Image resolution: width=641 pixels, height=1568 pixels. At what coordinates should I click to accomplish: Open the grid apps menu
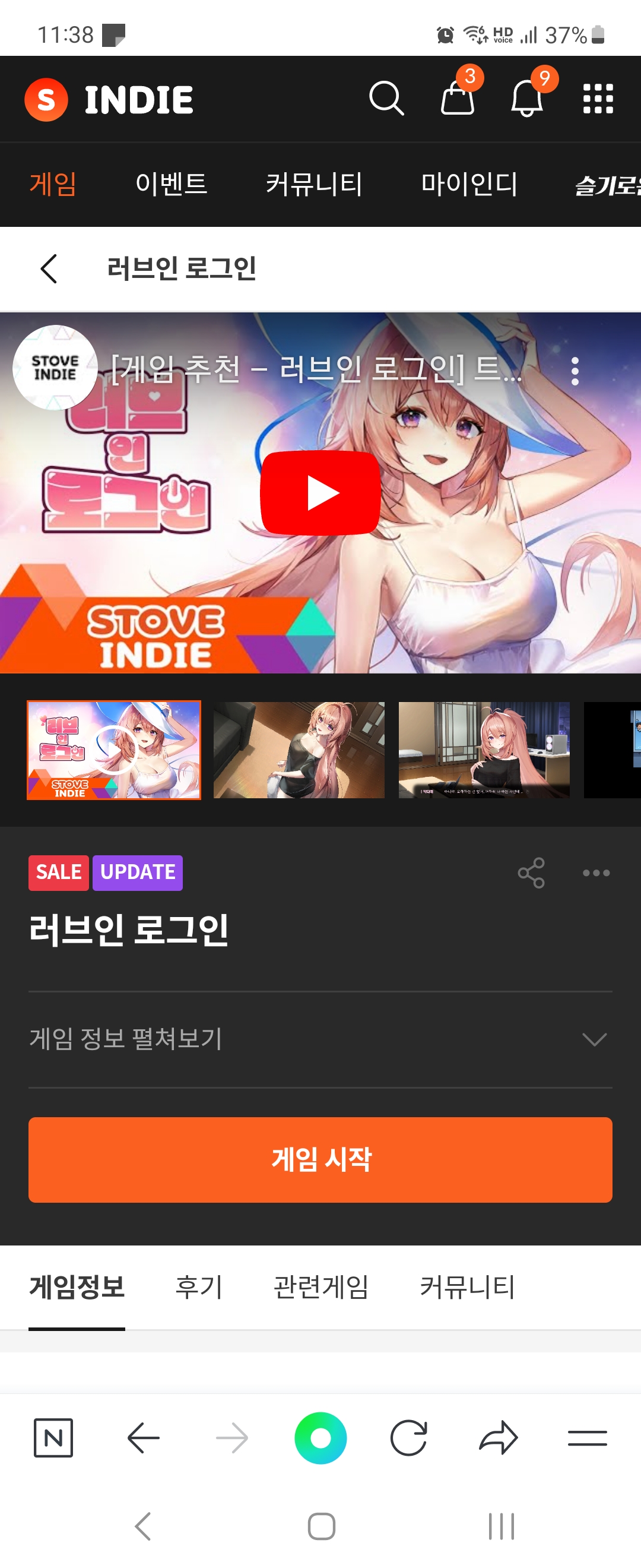598,99
